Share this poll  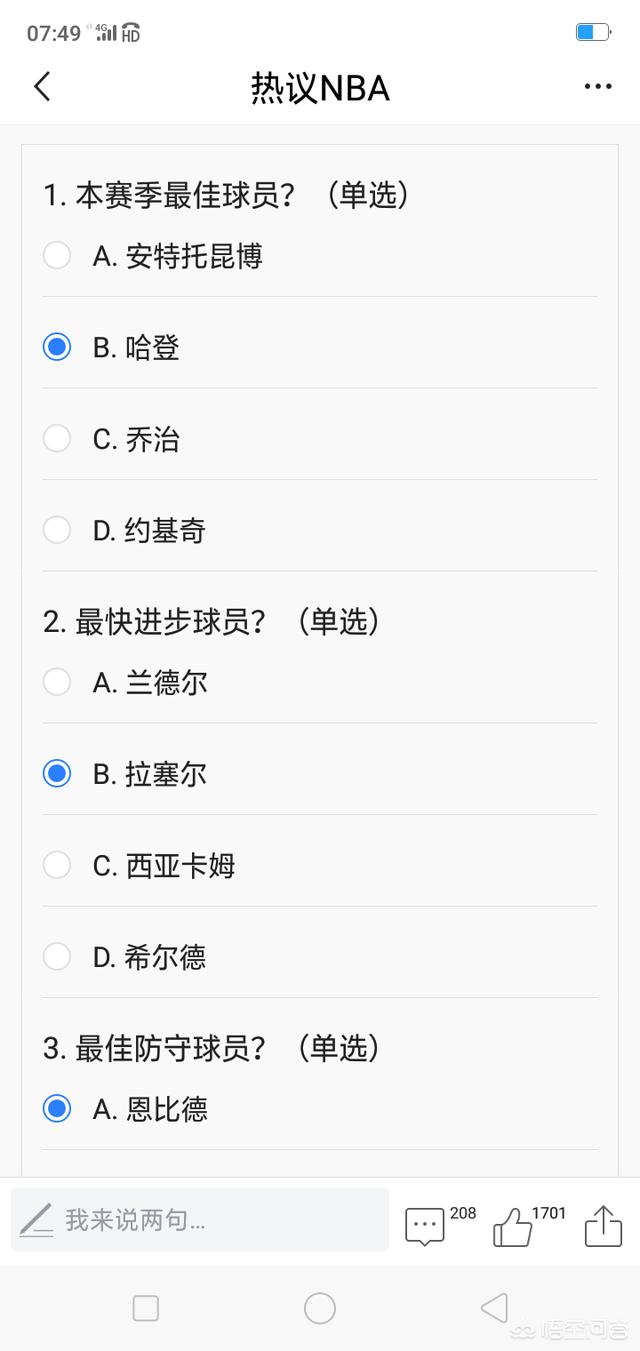click(x=603, y=1225)
